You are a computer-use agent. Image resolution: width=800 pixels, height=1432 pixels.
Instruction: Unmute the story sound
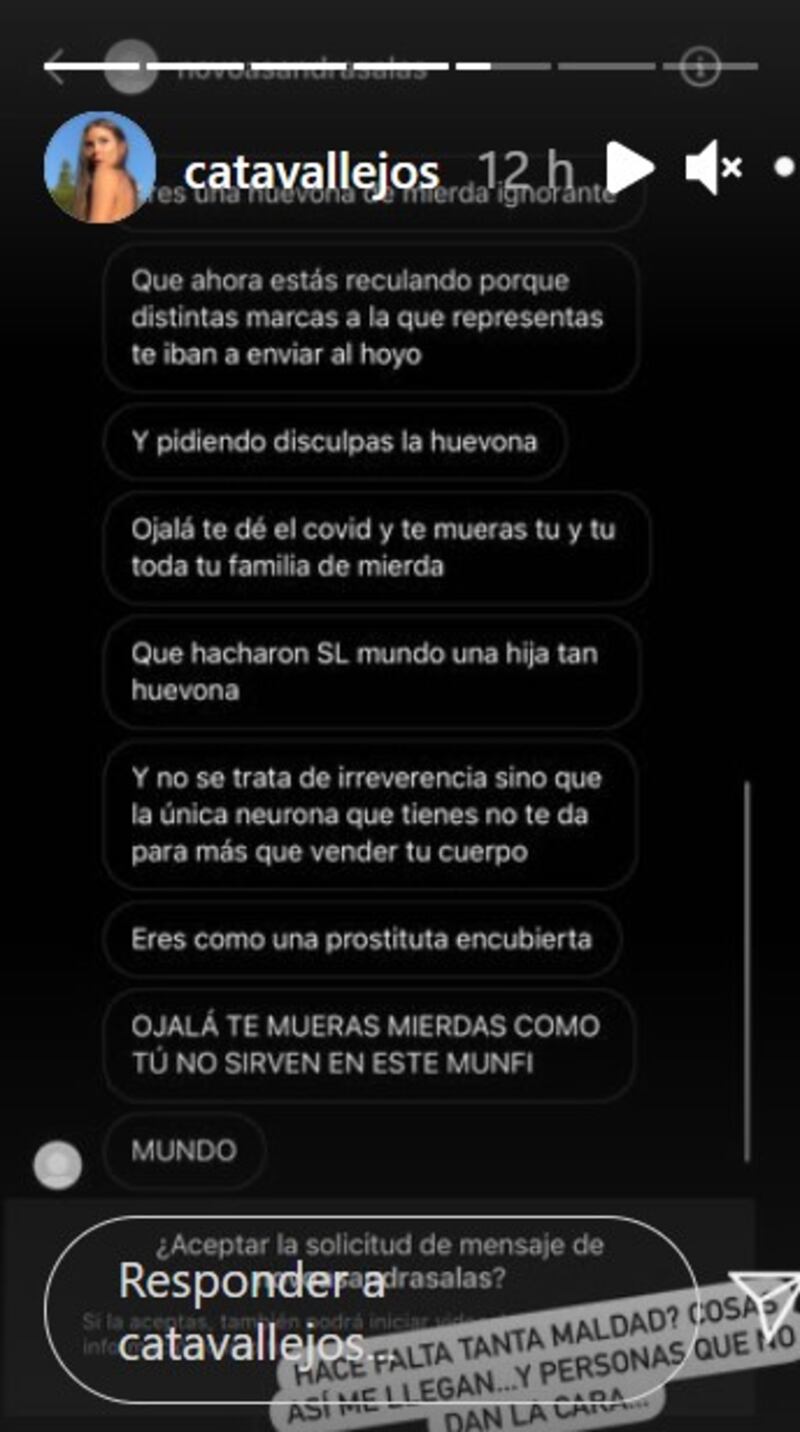(x=711, y=168)
